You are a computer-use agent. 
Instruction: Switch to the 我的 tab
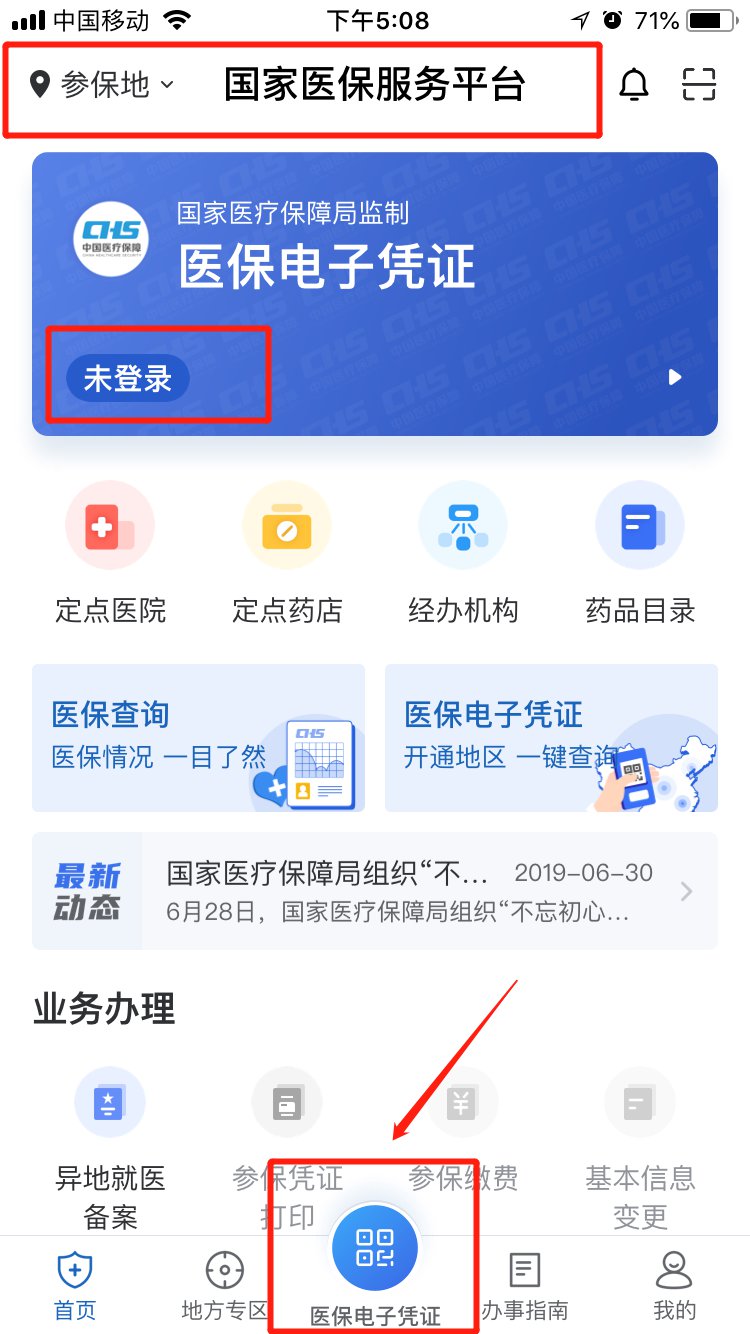pyautogui.click(x=674, y=1285)
